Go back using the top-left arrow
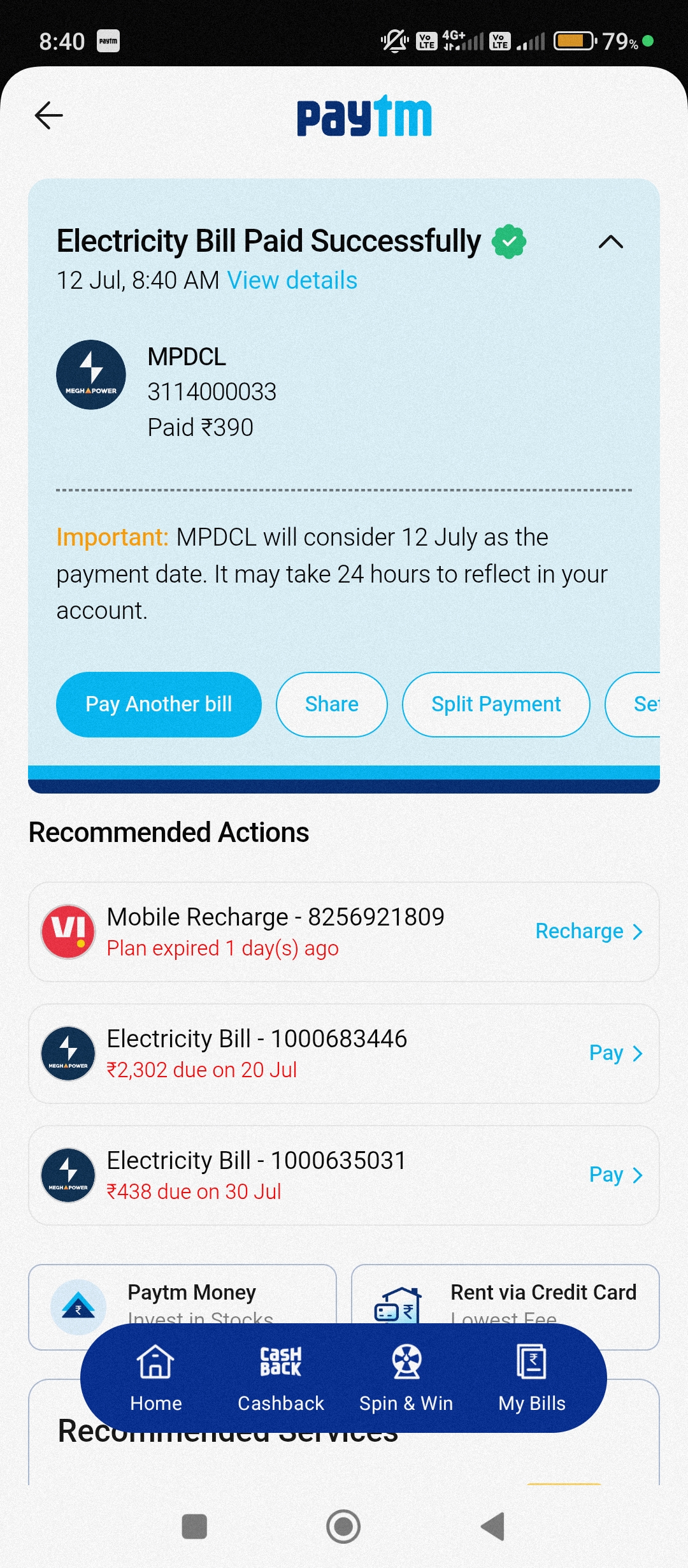Viewport: 688px width, 1568px height. click(x=48, y=115)
